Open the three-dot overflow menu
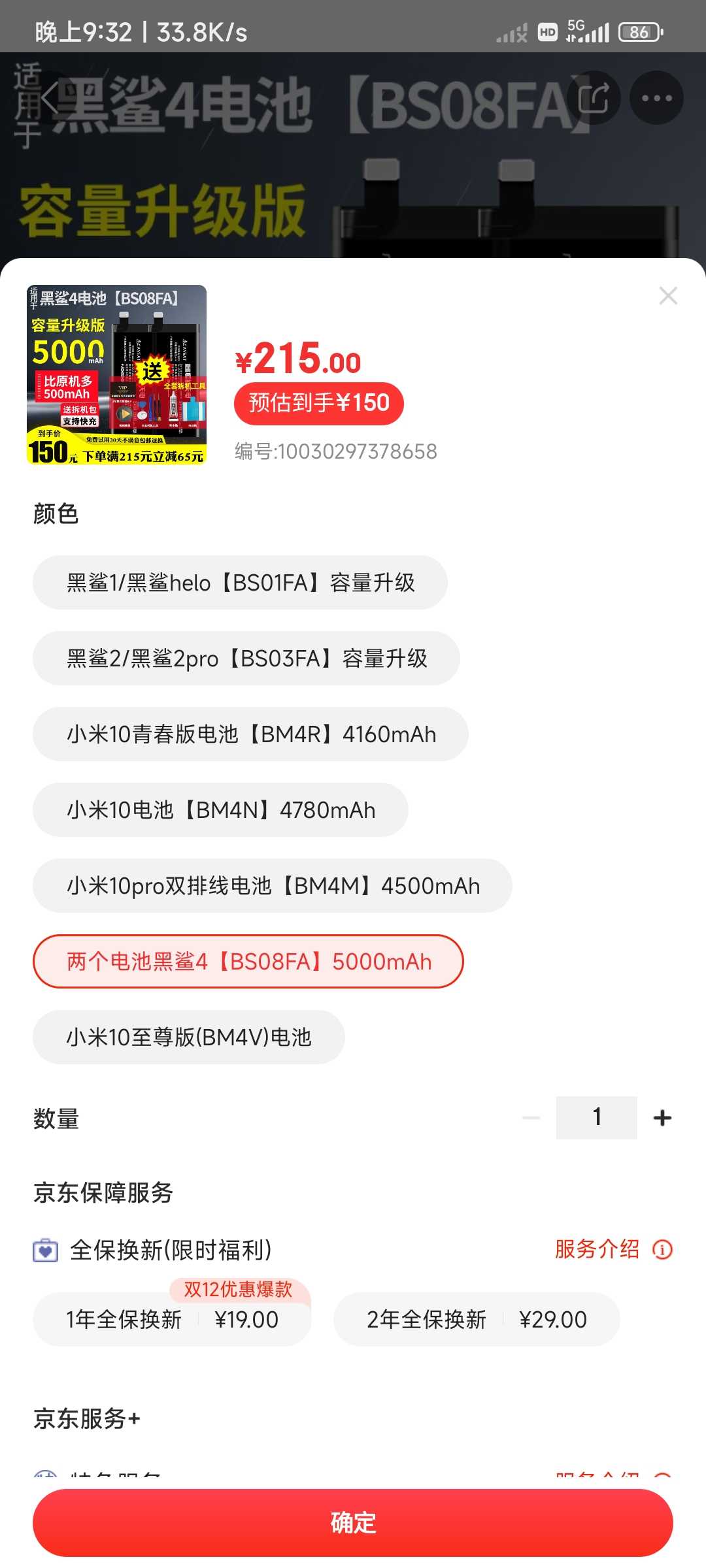Screen dimensions: 706x1568 point(656,98)
